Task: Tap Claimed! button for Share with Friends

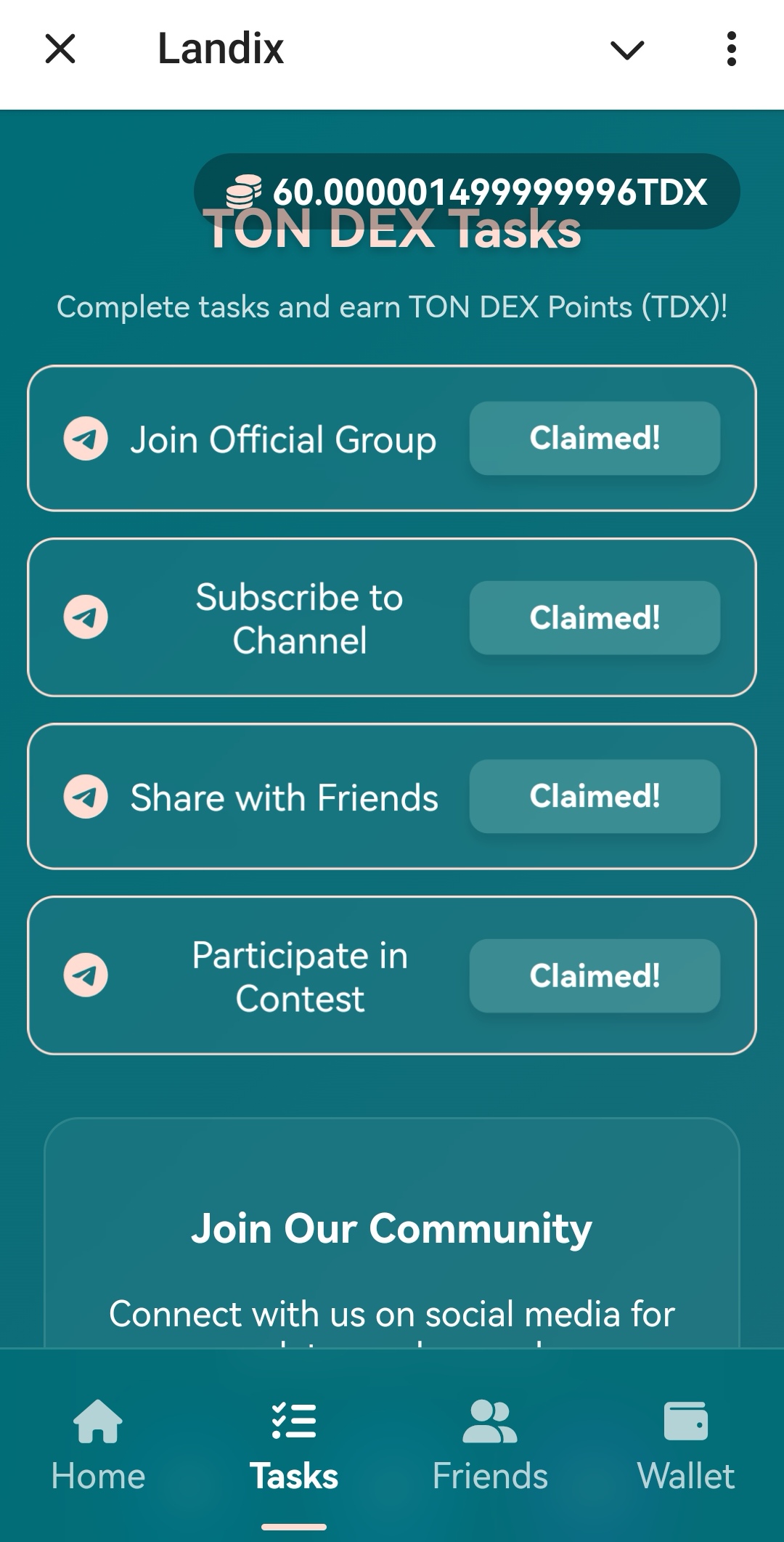Action: pyautogui.click(x=595, y=796)
